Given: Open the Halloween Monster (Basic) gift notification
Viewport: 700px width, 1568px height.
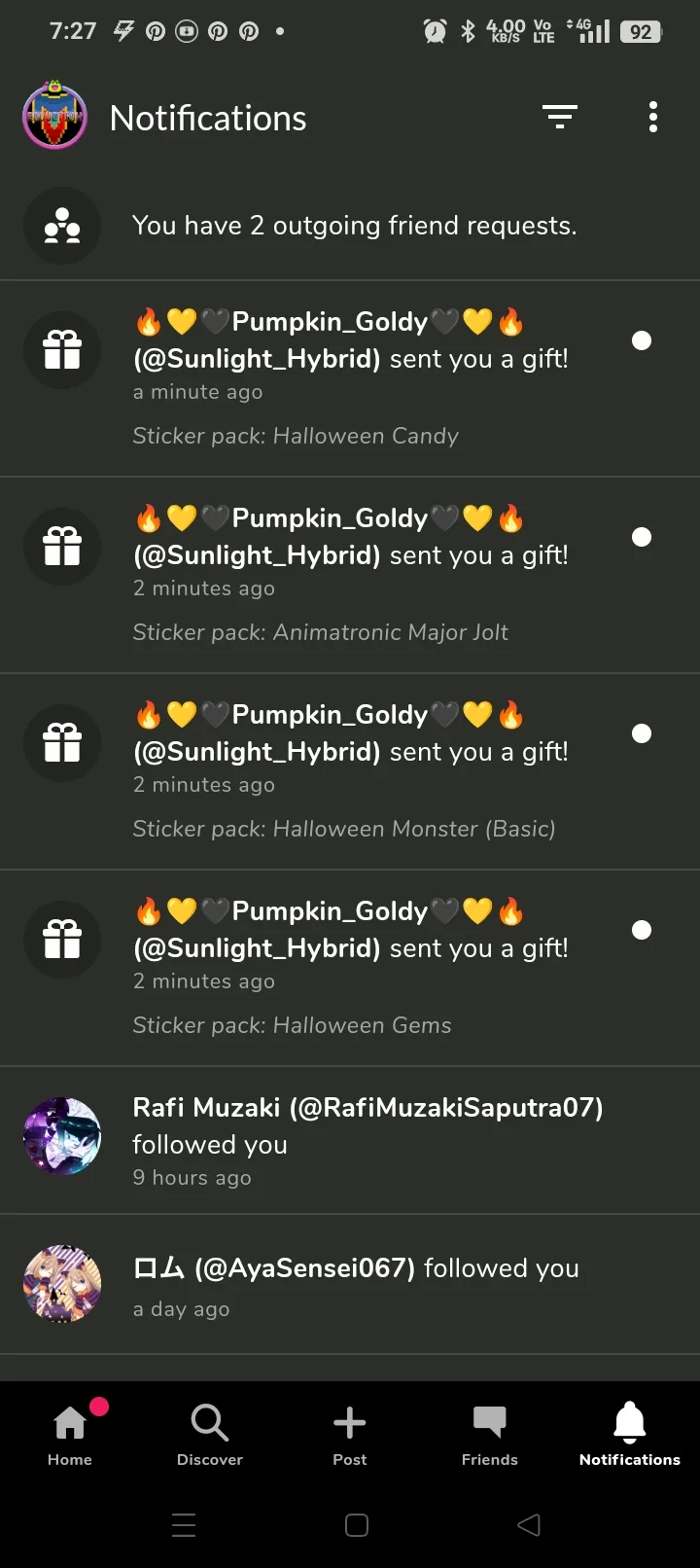Looking at the screenshot, I should click(350, 772).
